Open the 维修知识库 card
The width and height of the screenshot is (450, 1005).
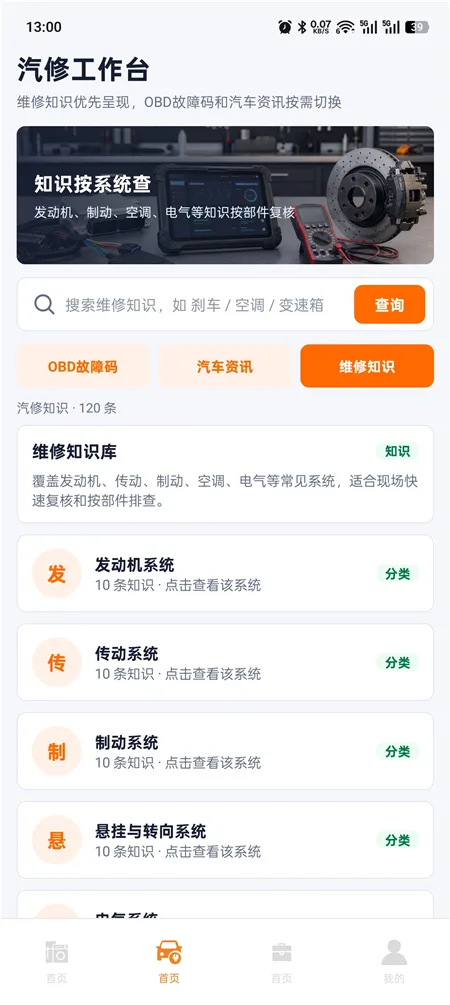click(225, 474)
